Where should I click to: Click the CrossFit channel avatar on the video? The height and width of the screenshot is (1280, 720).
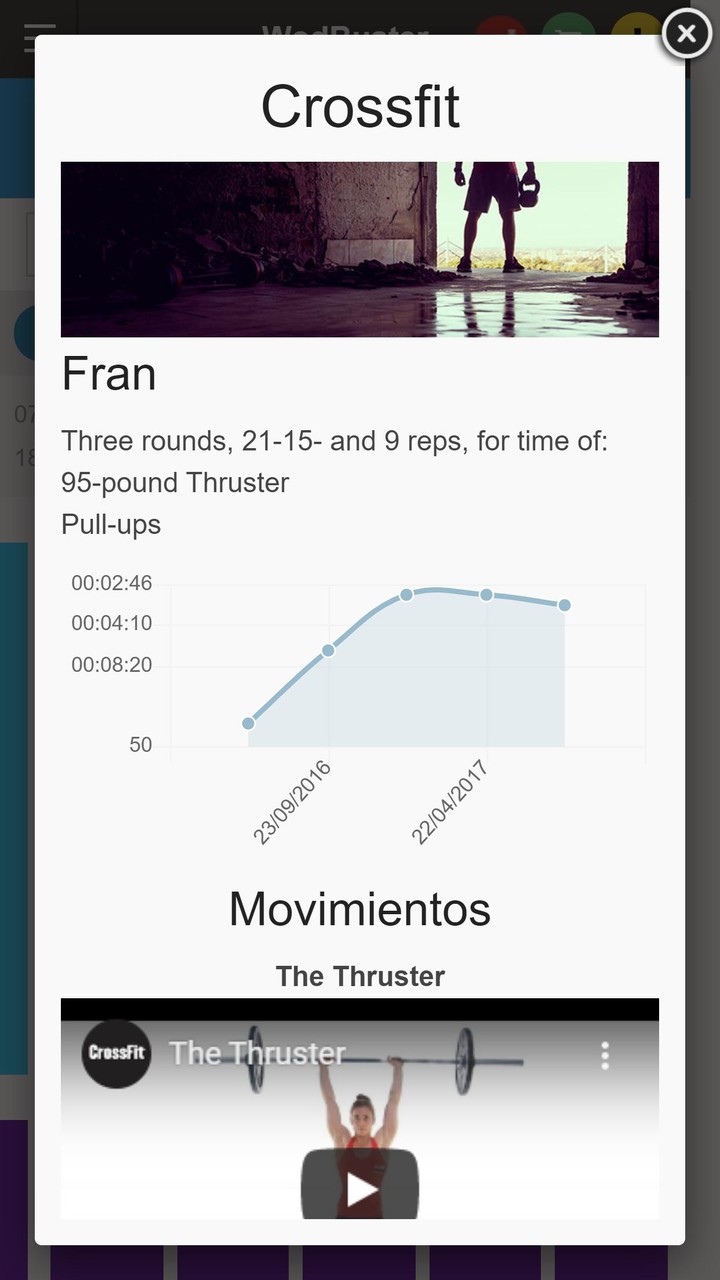pos(116,1054)
